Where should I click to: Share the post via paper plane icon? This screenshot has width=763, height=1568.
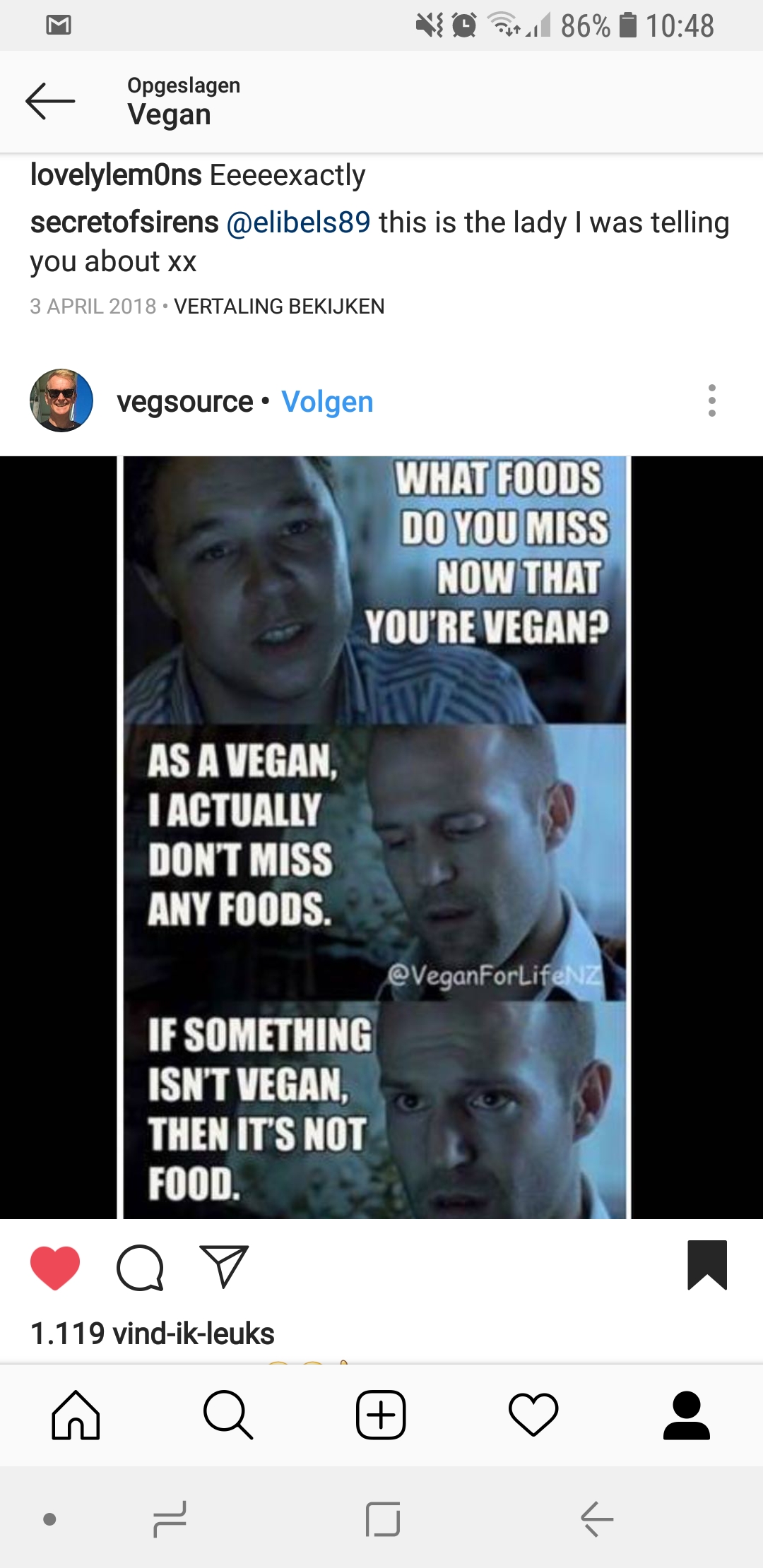(x=224, y=1266)
